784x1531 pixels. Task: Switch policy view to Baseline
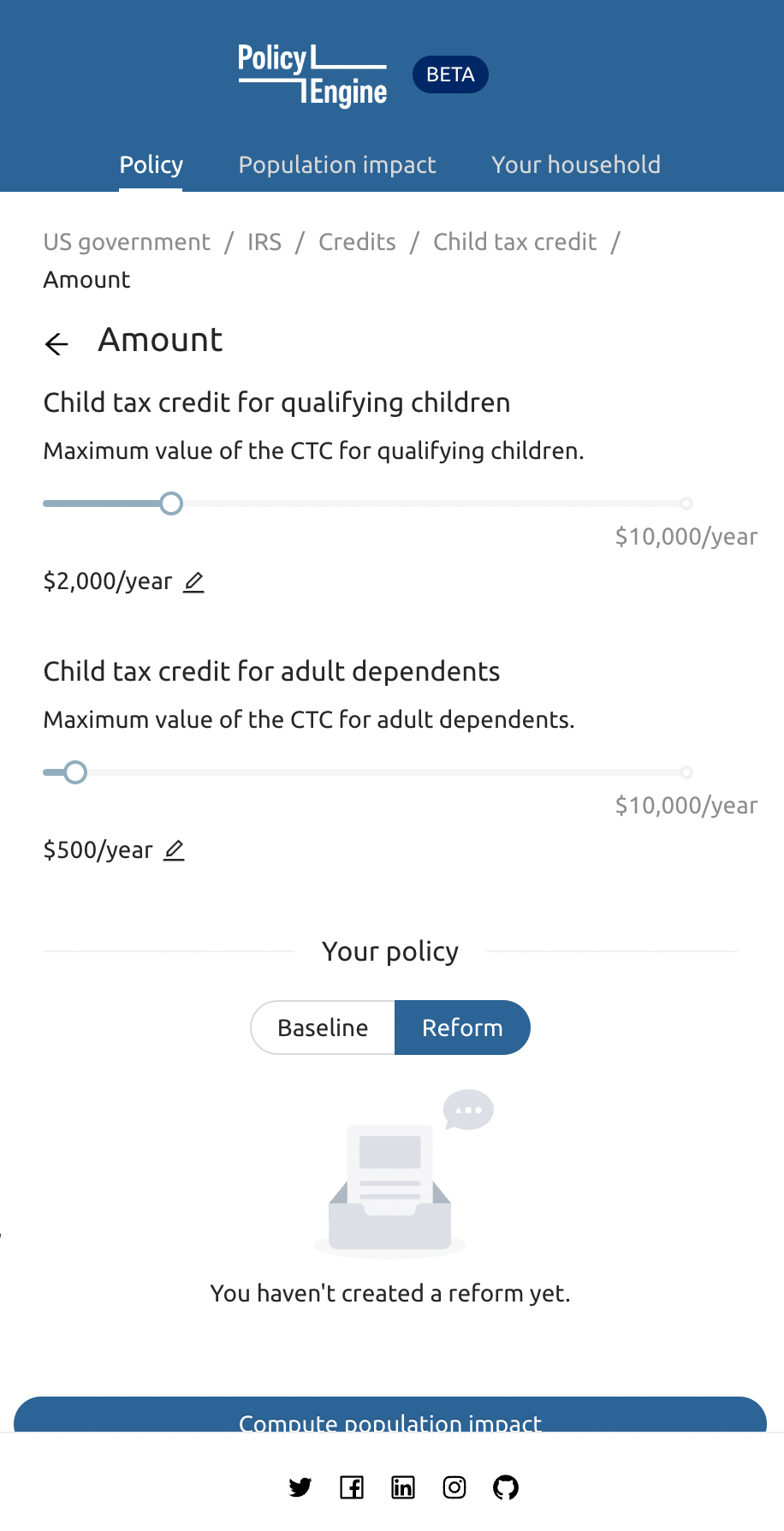pos(323,1027)
